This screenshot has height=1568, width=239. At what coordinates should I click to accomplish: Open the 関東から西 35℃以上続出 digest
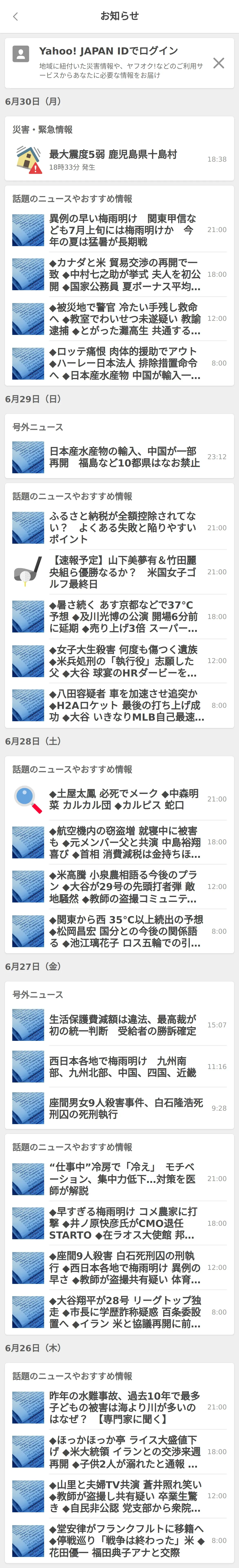click(119, 931)
